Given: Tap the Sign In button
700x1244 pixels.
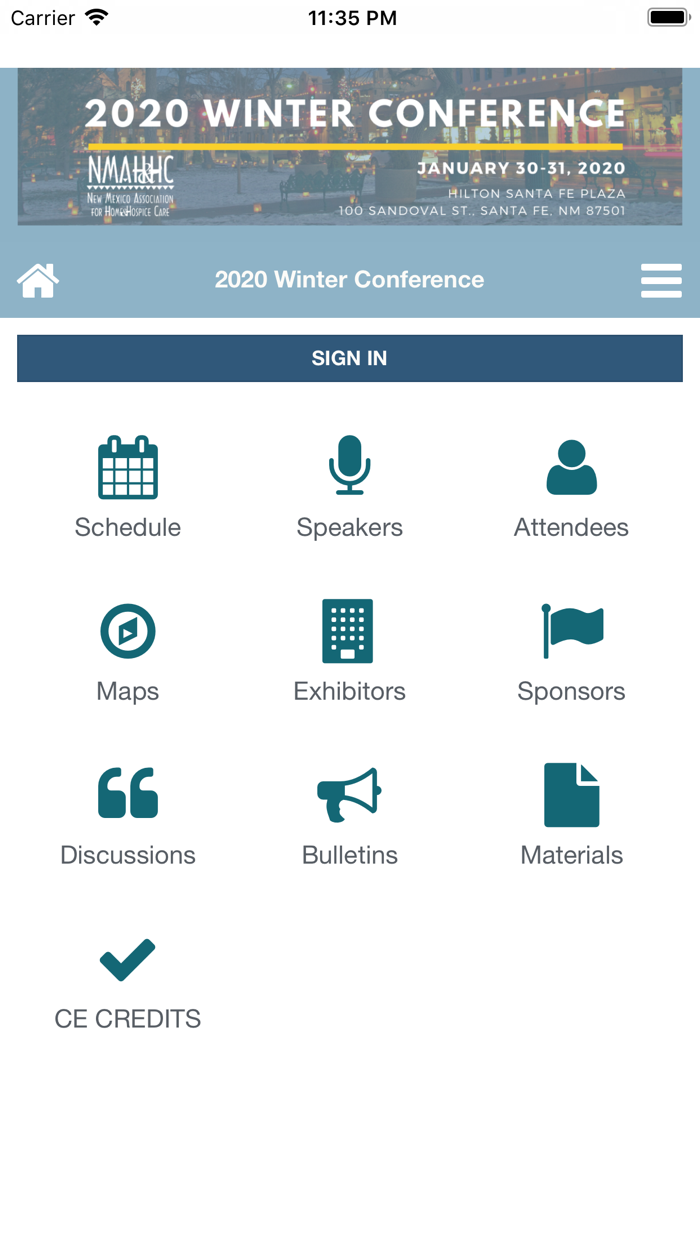Looking at the screenshot, I should click(349, 358).
